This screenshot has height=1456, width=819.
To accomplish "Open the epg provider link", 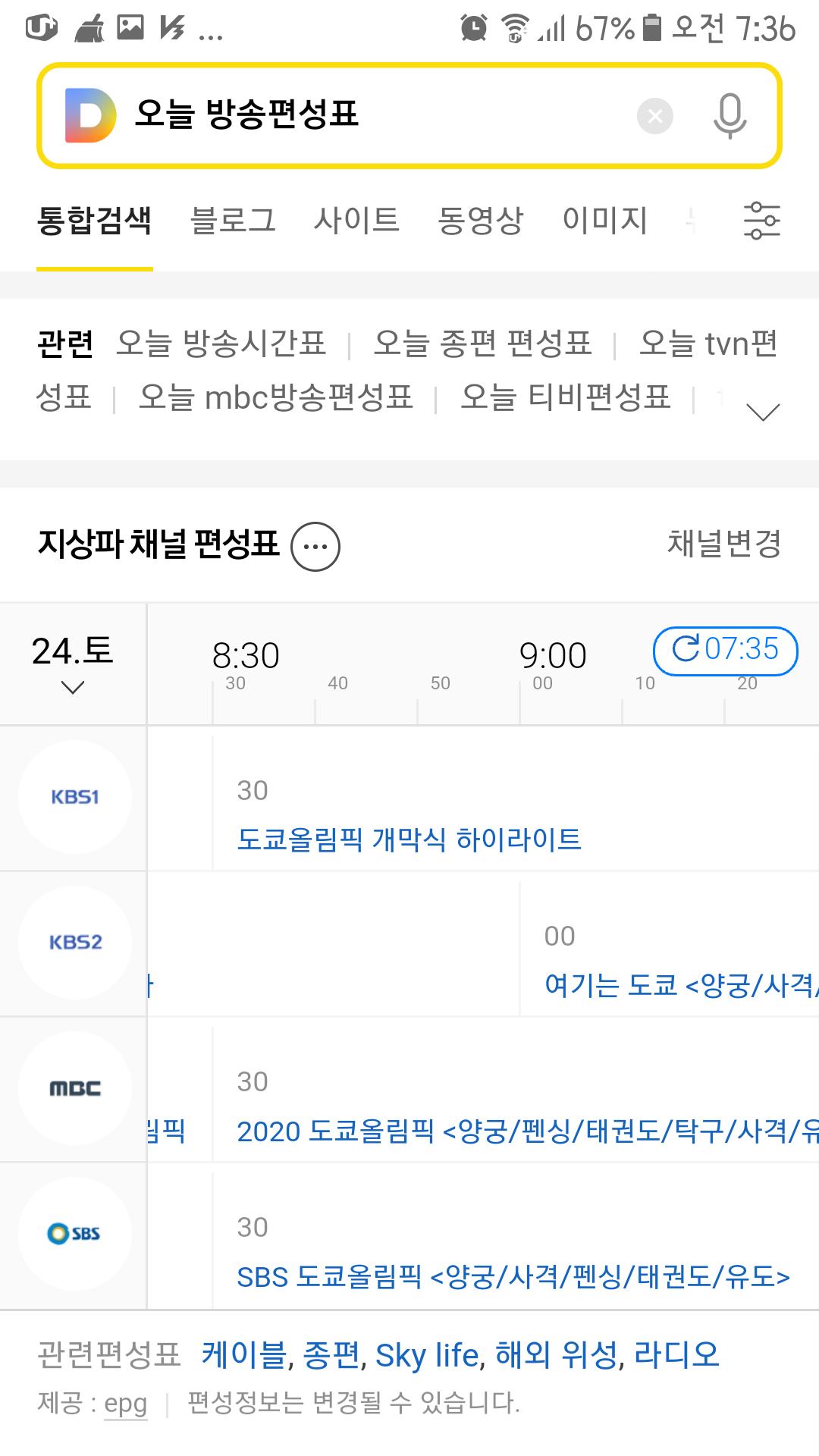I will coord(125,1404).
